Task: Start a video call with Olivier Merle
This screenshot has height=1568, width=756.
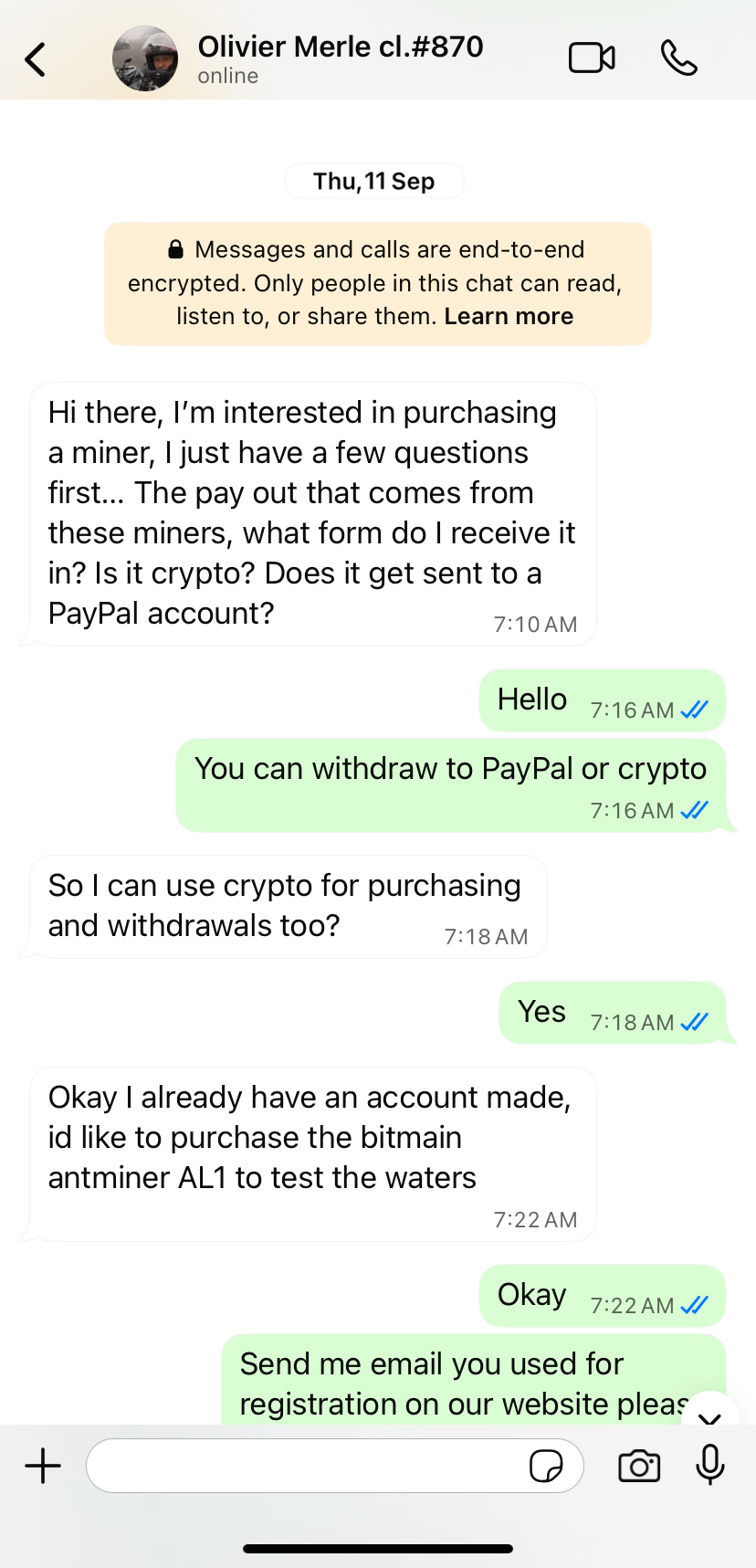Action: pyautogui.click(x=592, y=58)
